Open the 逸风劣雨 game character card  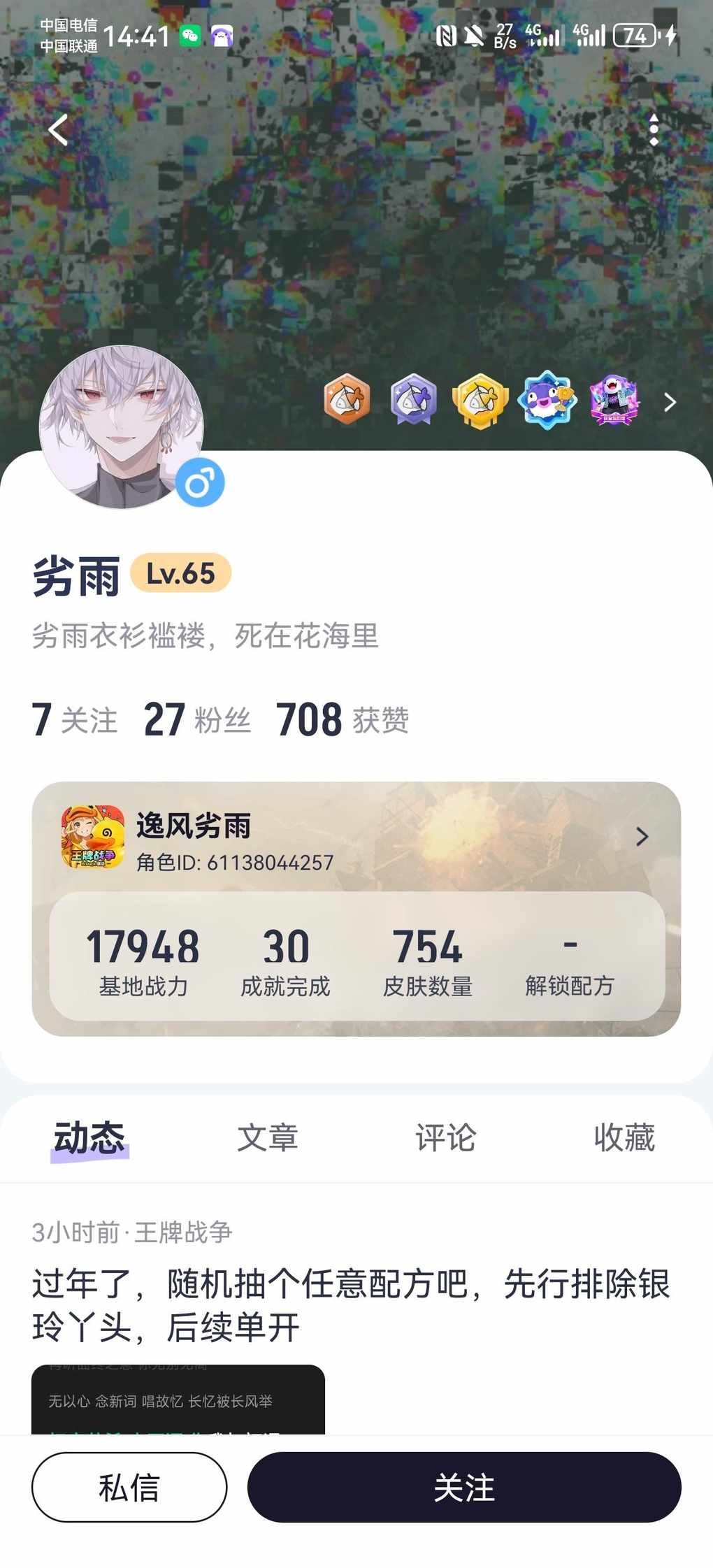[x=356, y=837]
